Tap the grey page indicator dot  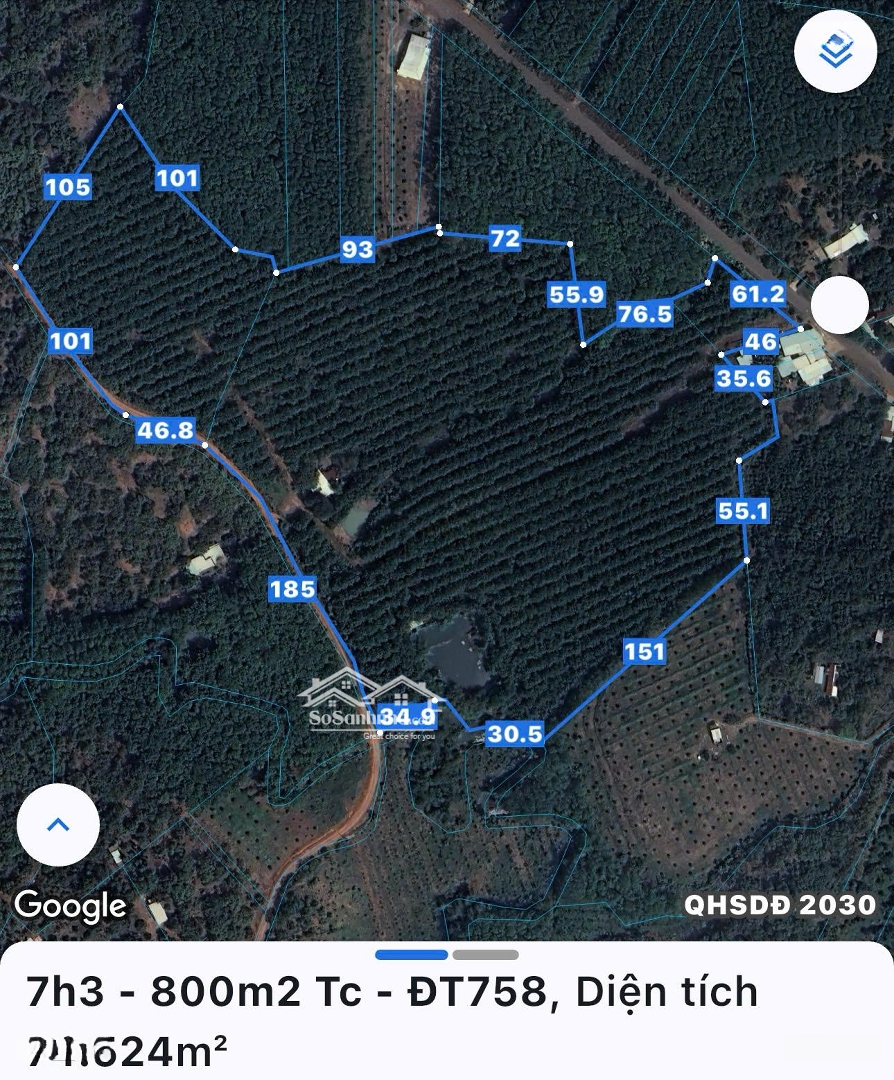[486, 955]
